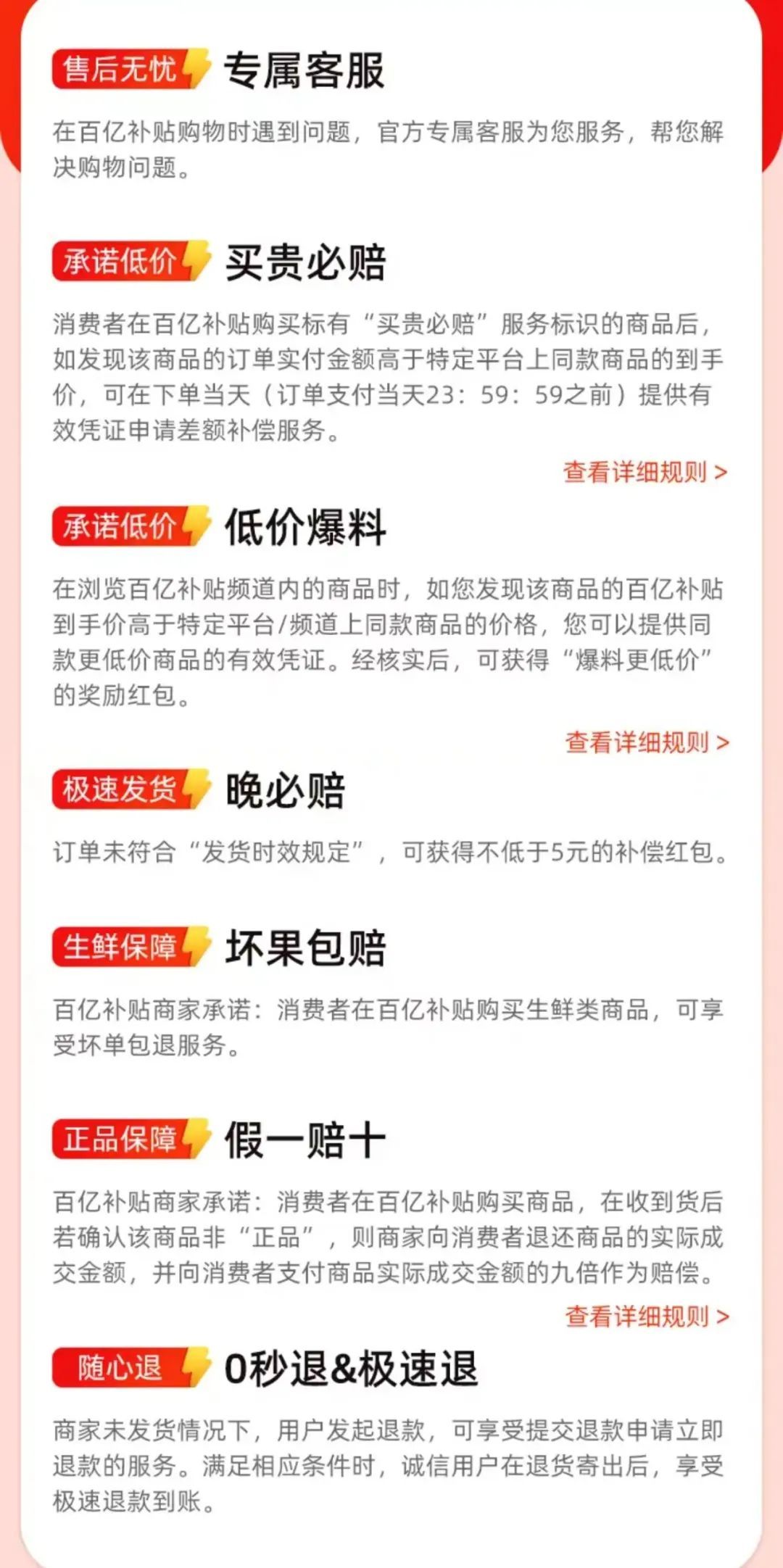This screenshot has height=1568, width=783.
Task: Open detailed rules under 低价爆料
Action: point(646,742)
